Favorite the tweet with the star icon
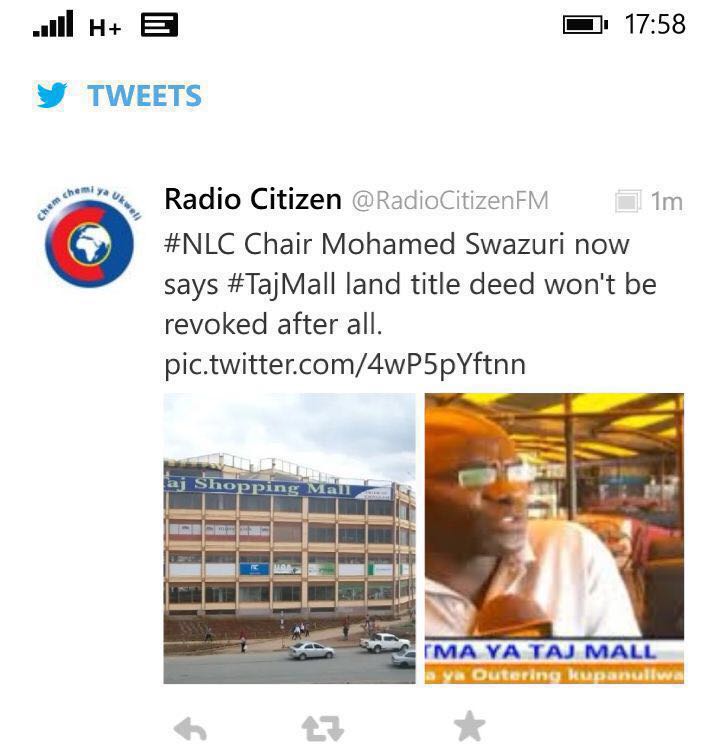The height and width of the screenshot is (751, 720). pos(469,728)
